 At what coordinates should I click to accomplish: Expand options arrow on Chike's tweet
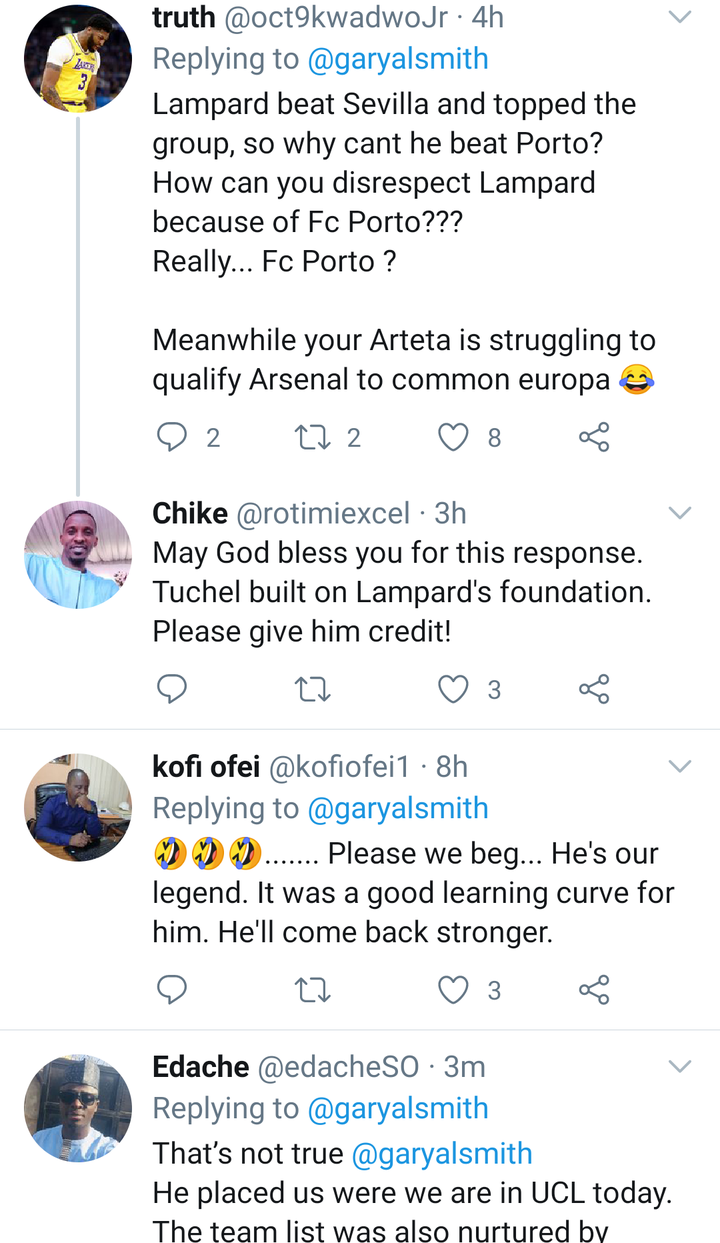pyautogui.click(x=680, y=513)
